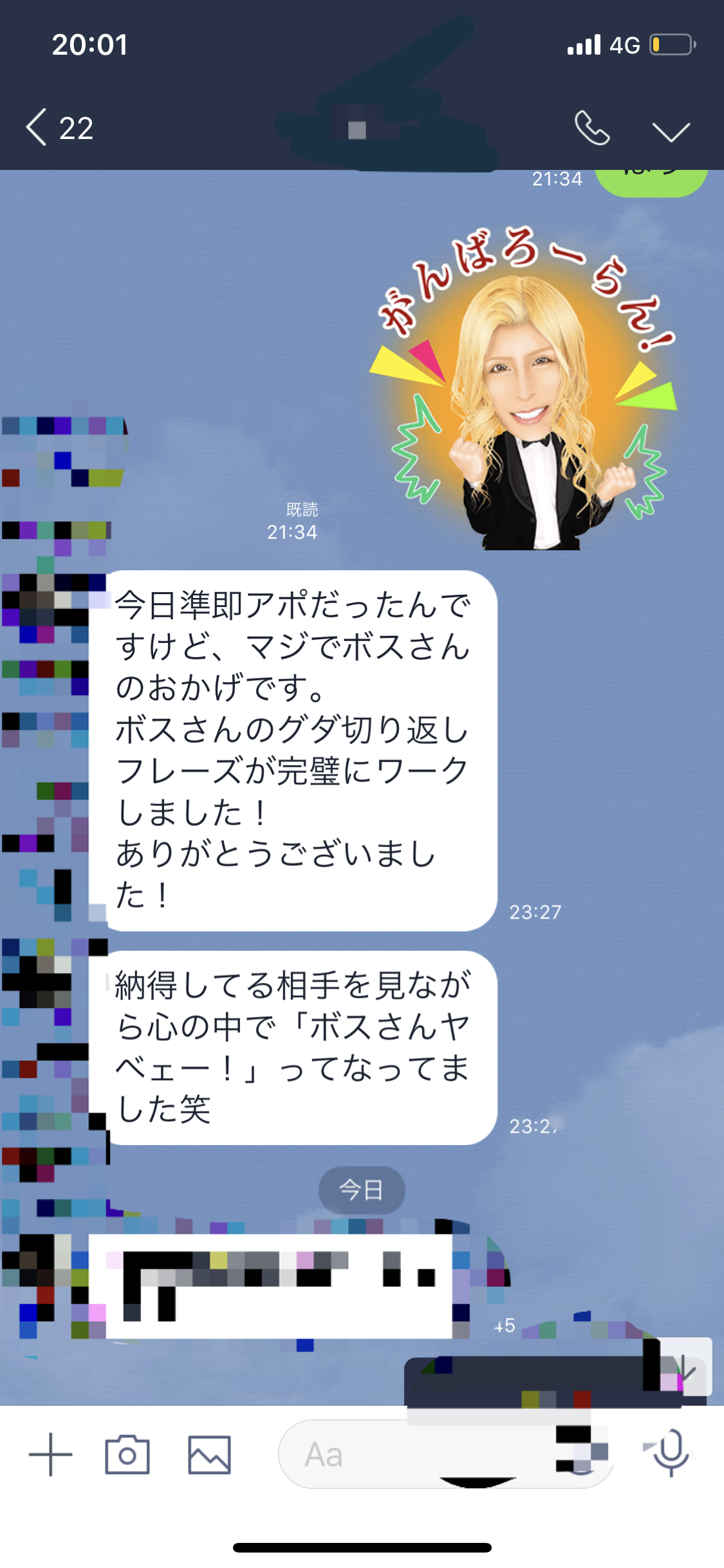Expand the chat menu chevron
The image size is (724, 1568).
[x=671, y=131]
